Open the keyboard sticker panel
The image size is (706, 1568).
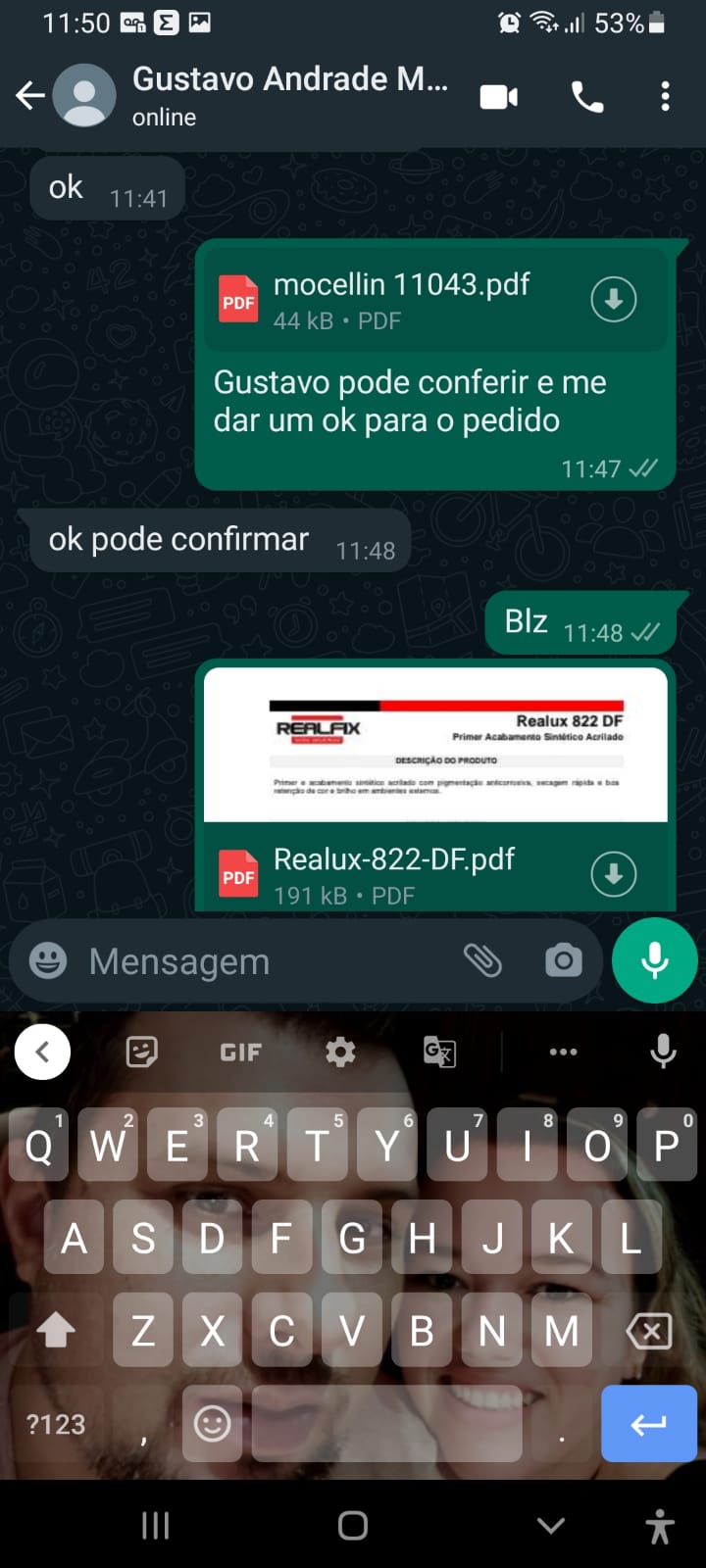[142, 1053]
